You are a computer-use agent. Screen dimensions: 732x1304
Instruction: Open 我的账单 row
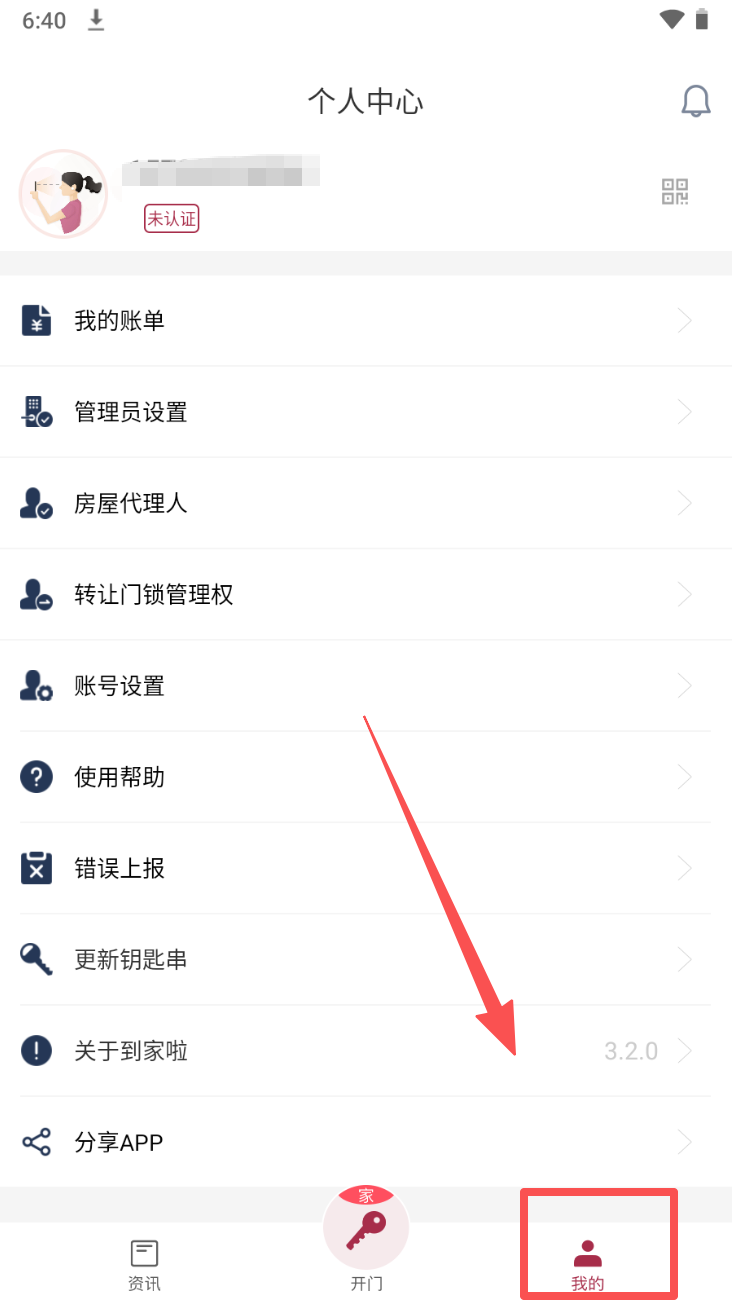click(x=365, y=321)
